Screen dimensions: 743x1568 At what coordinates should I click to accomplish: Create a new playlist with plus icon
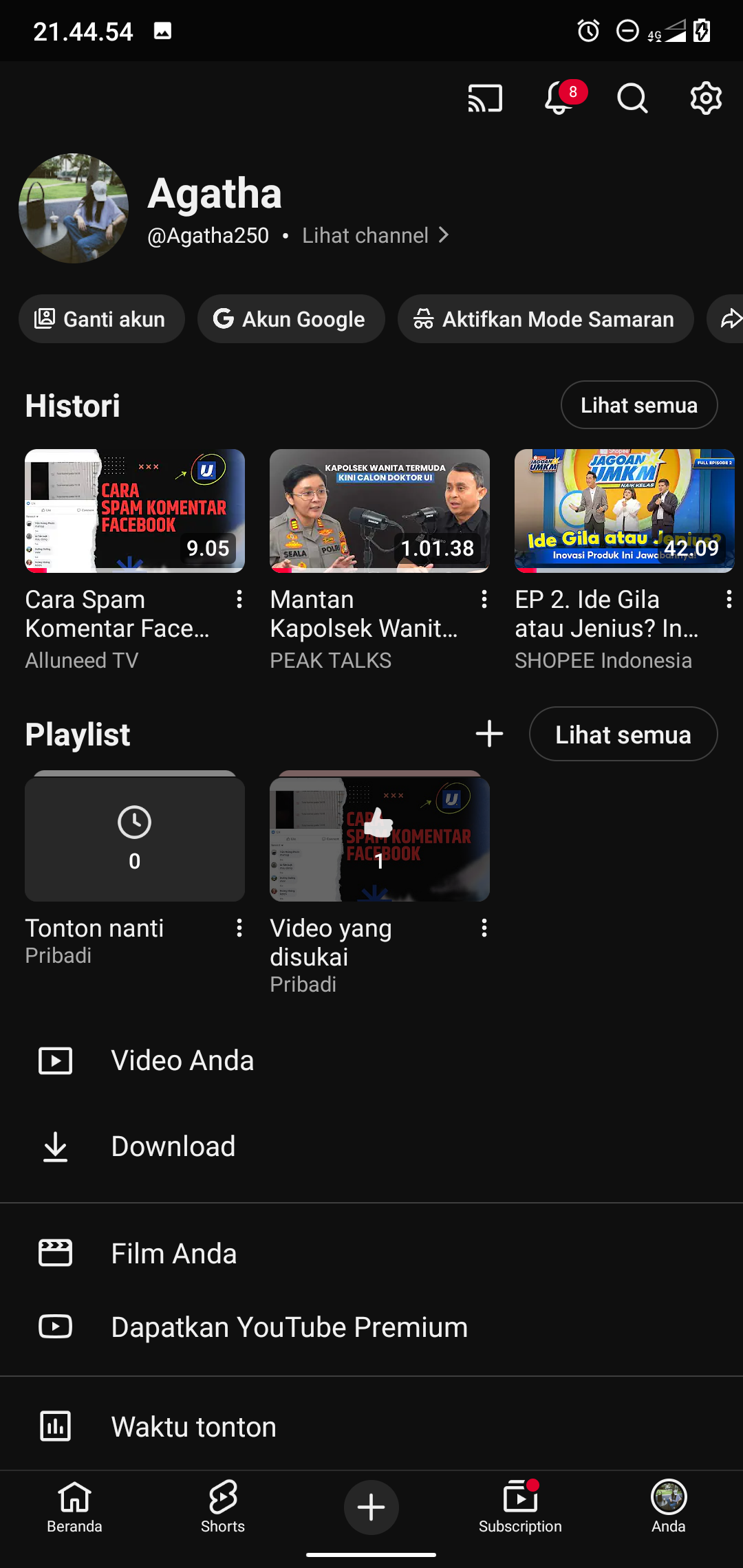click(x=489, y=734)
